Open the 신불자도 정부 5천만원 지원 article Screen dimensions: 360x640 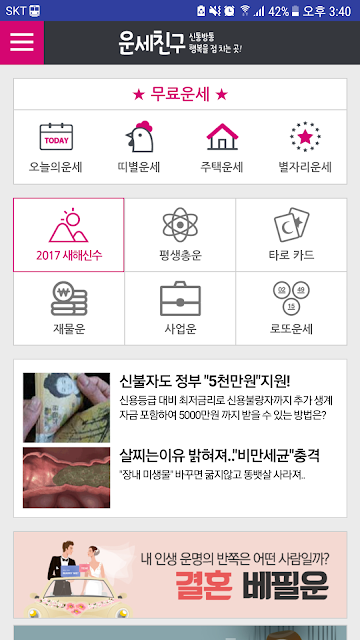click(180, 407)
